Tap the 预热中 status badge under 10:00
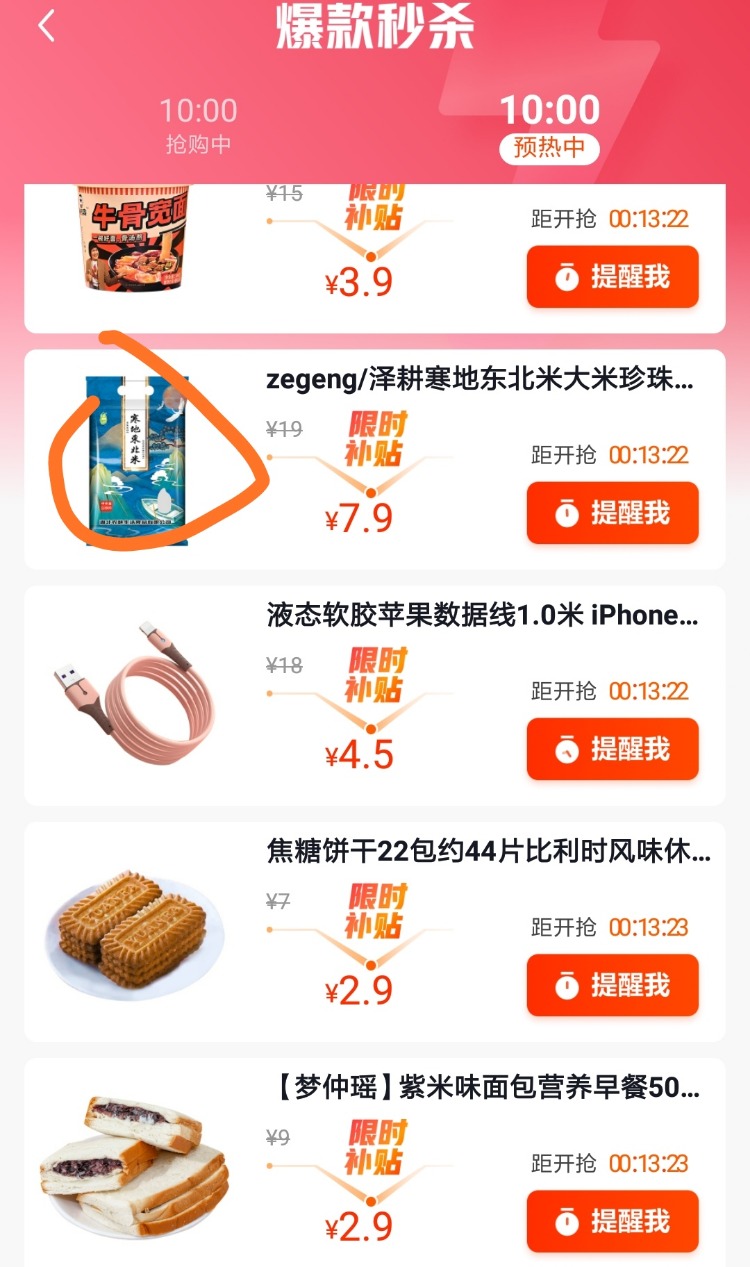This screenshot has height=1267, width=750. 549,148
